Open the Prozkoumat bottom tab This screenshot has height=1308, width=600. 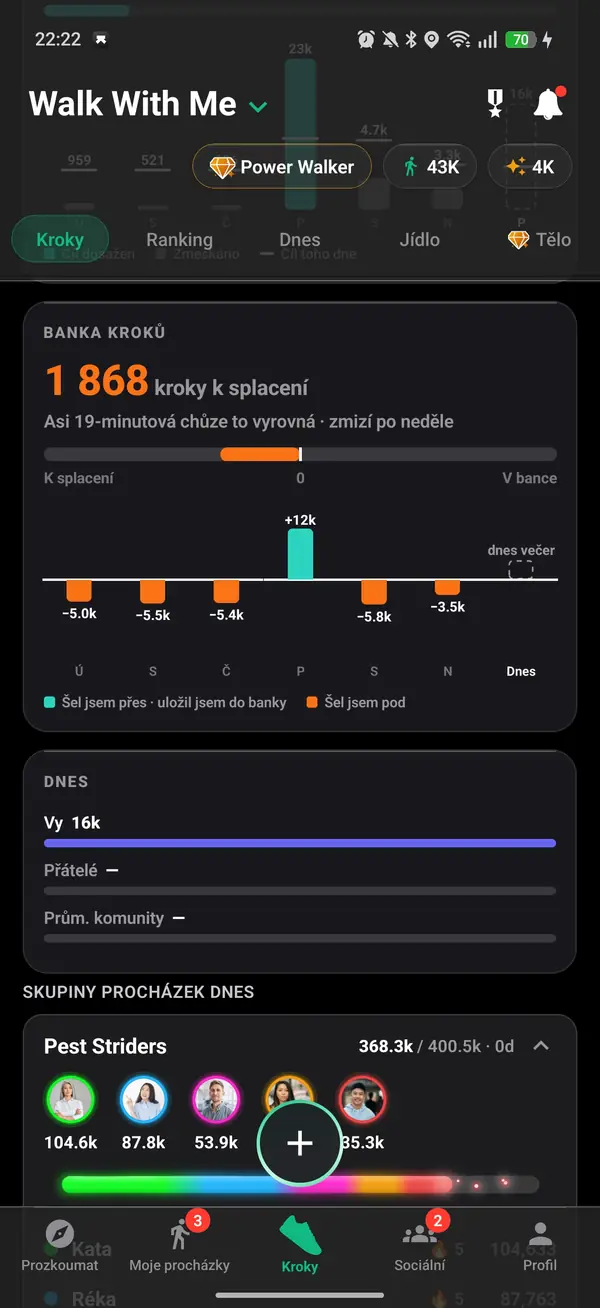point(60,1246)
